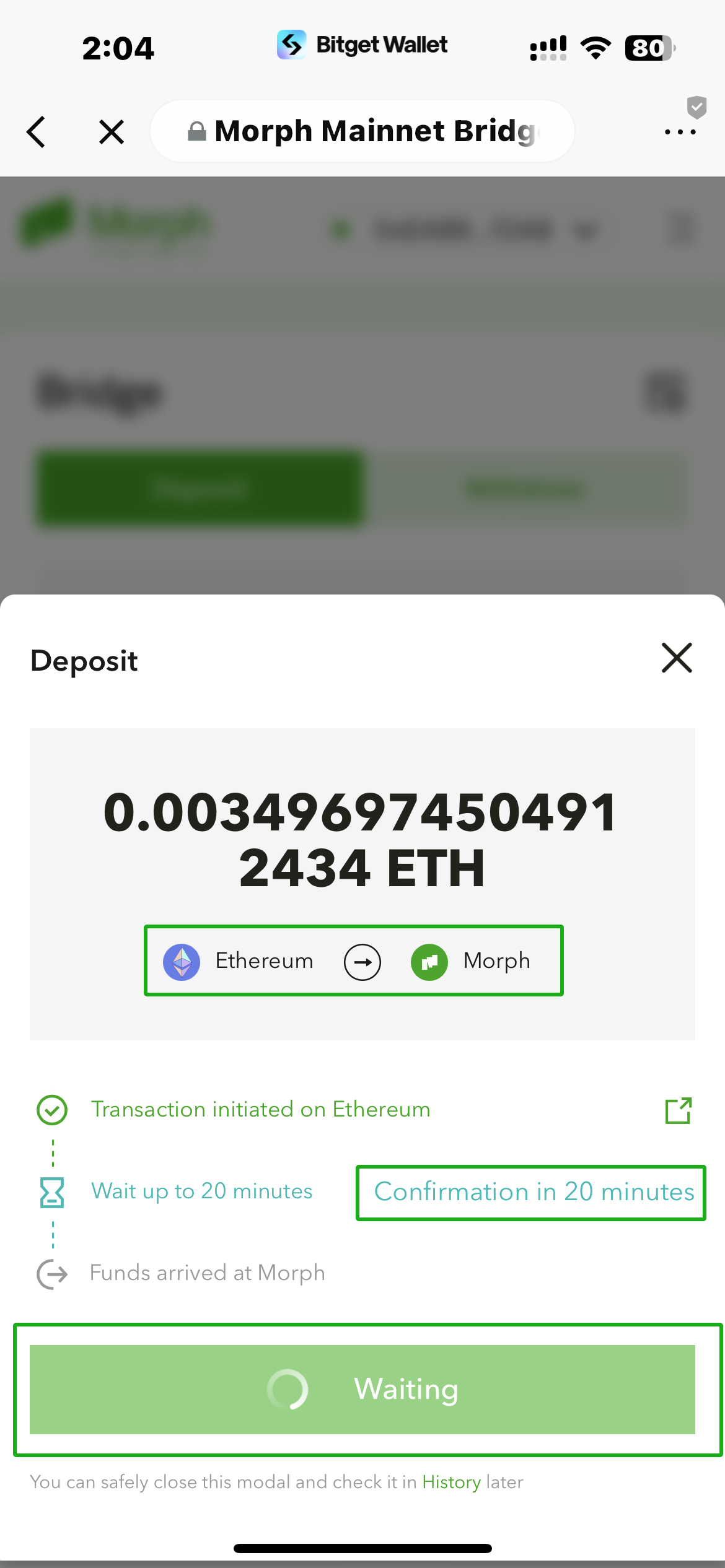Screen dimensions: 725x1568
Task: Go back in the wallet browser
Action: [37, 132]
